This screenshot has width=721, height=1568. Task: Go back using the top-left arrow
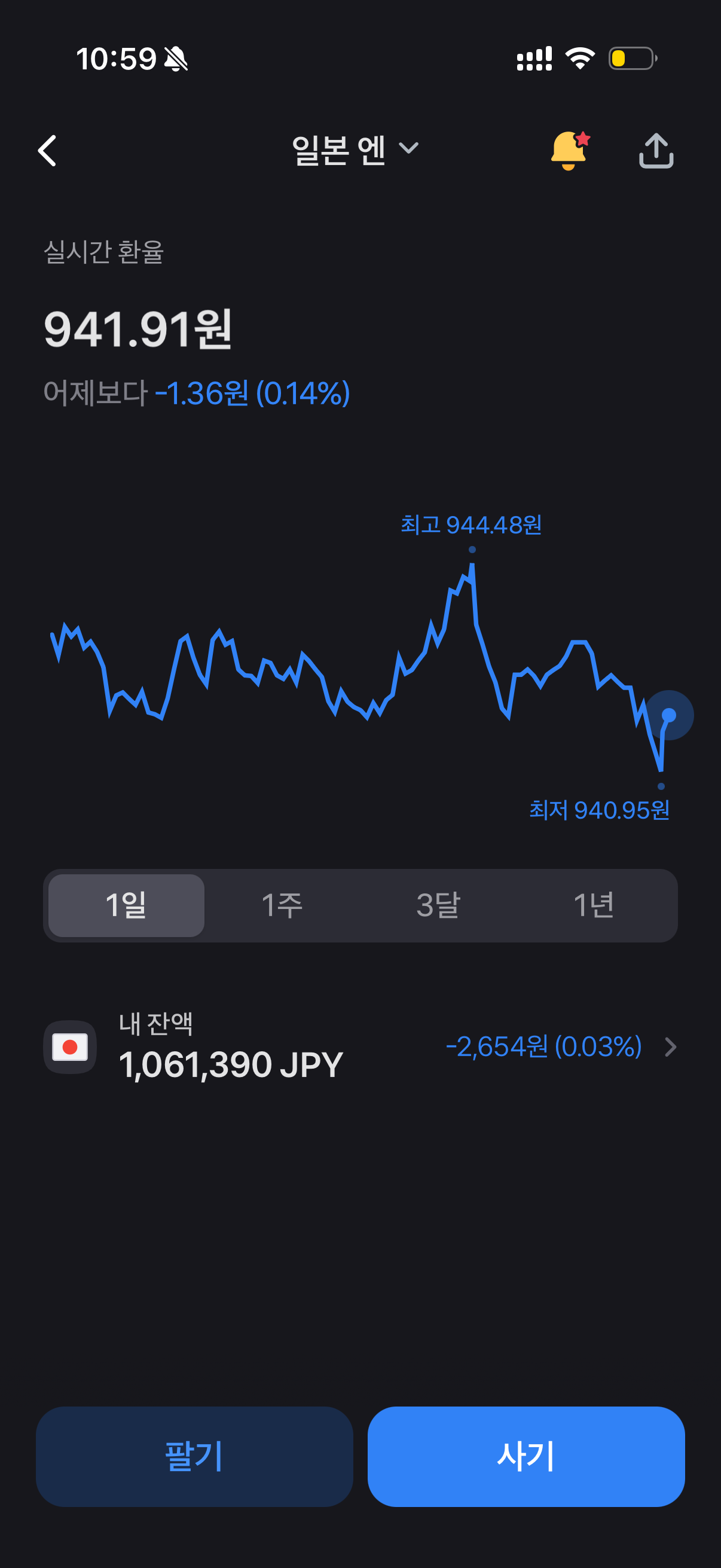(x=47, y=150)
